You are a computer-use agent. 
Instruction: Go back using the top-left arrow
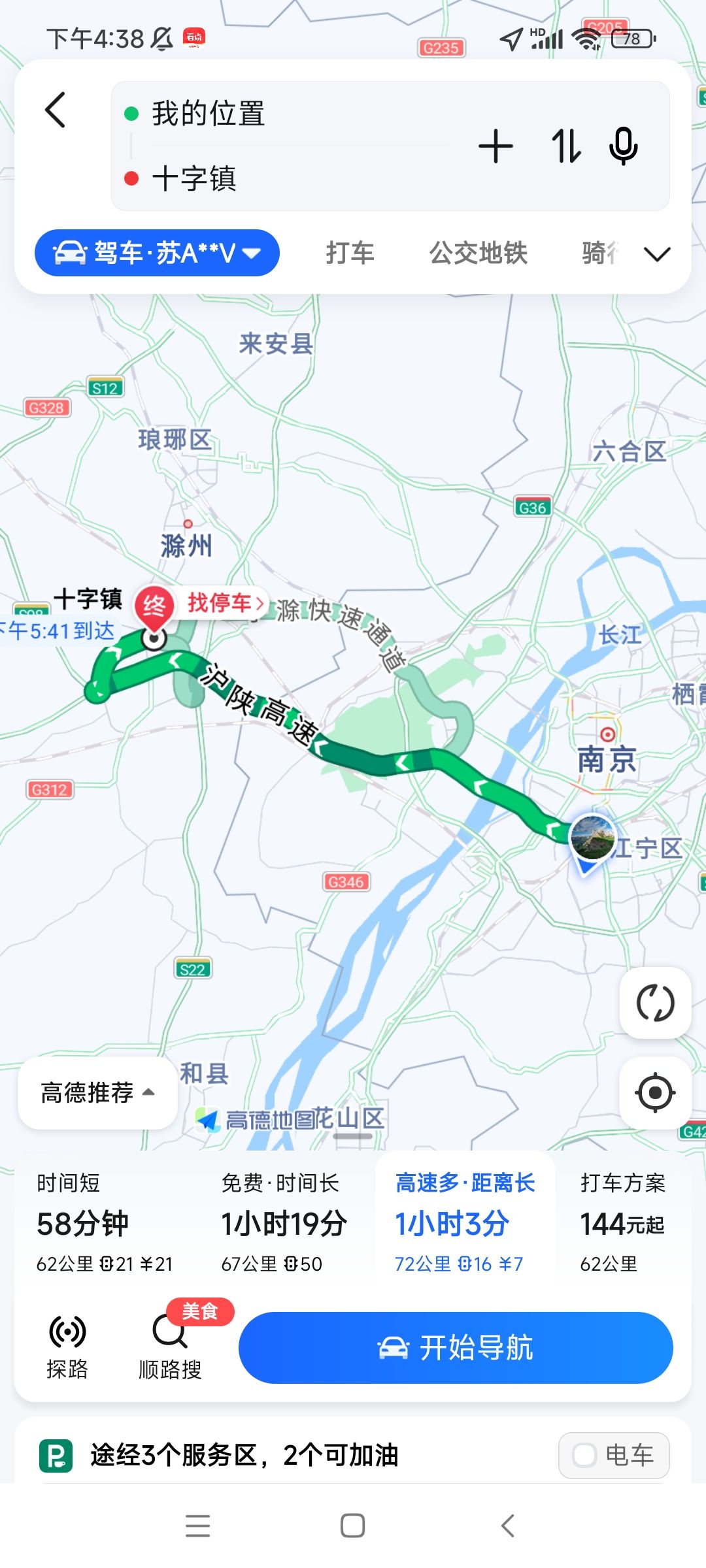(56, 110)
